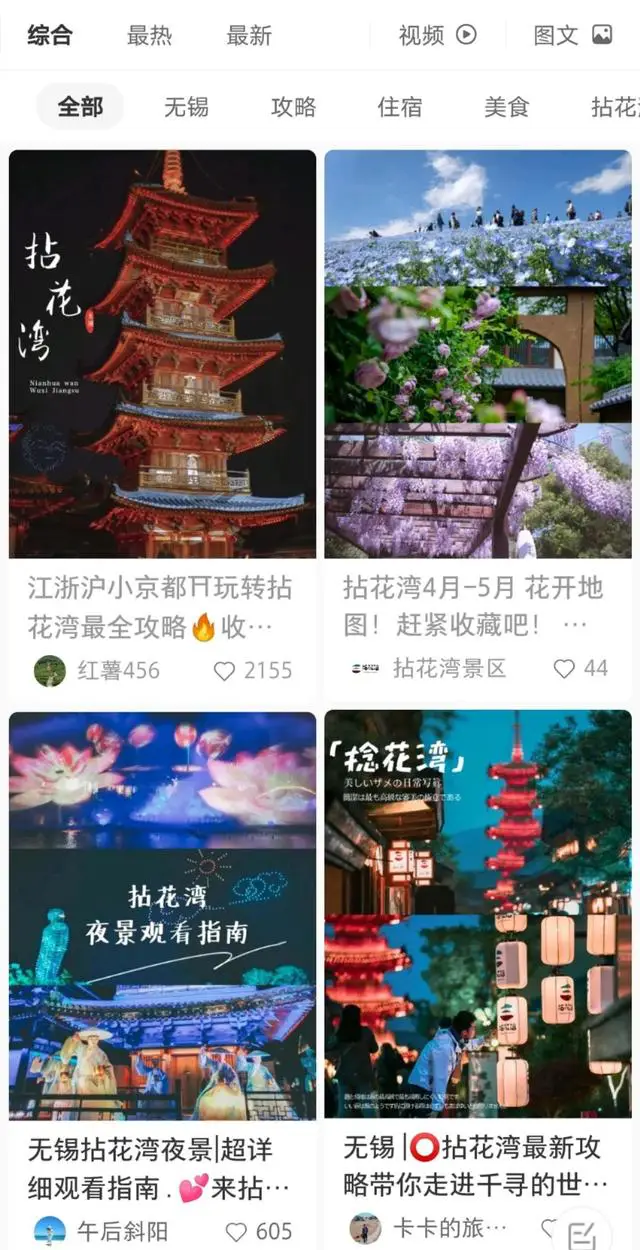
Task: View 红薯456's profile
Action: click(x=50, y=670)
